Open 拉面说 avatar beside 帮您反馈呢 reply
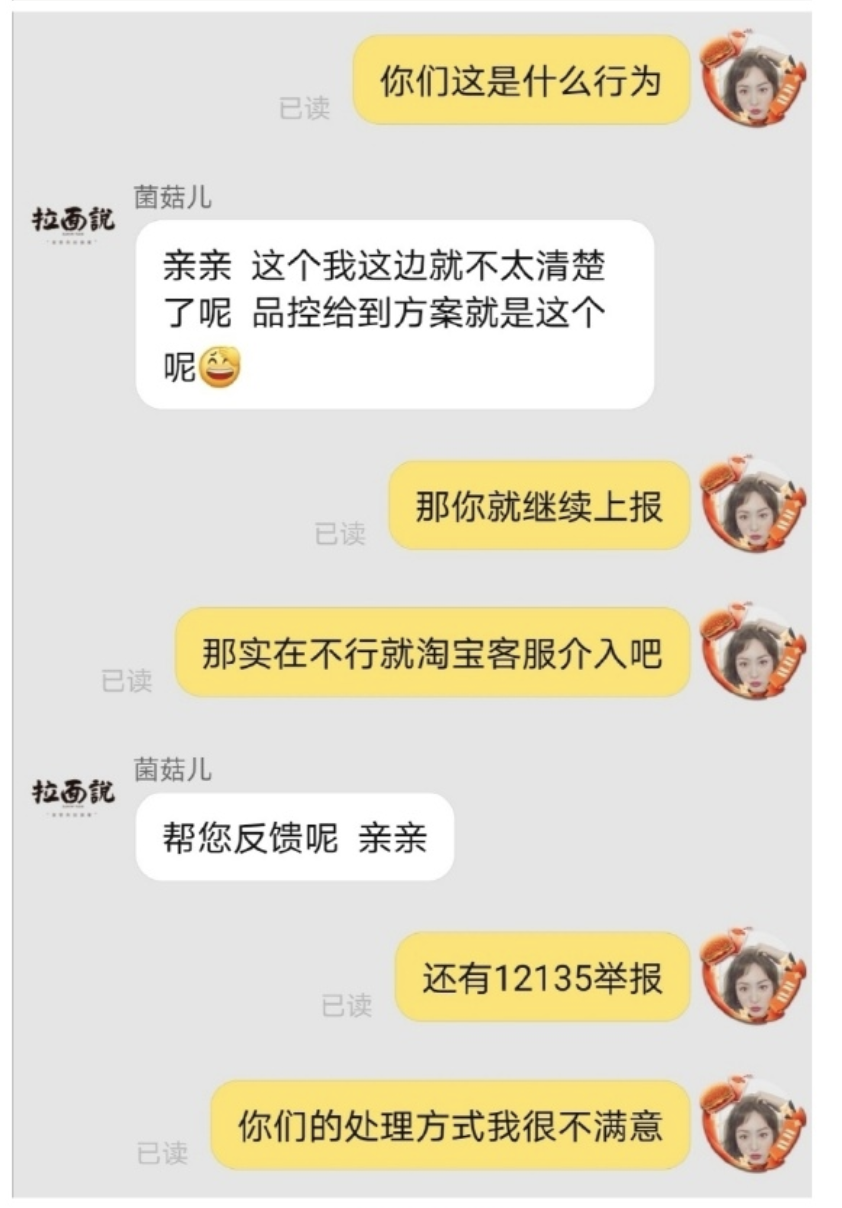The width and height of the screenshot is (842, 1208). tap(73, 797)
